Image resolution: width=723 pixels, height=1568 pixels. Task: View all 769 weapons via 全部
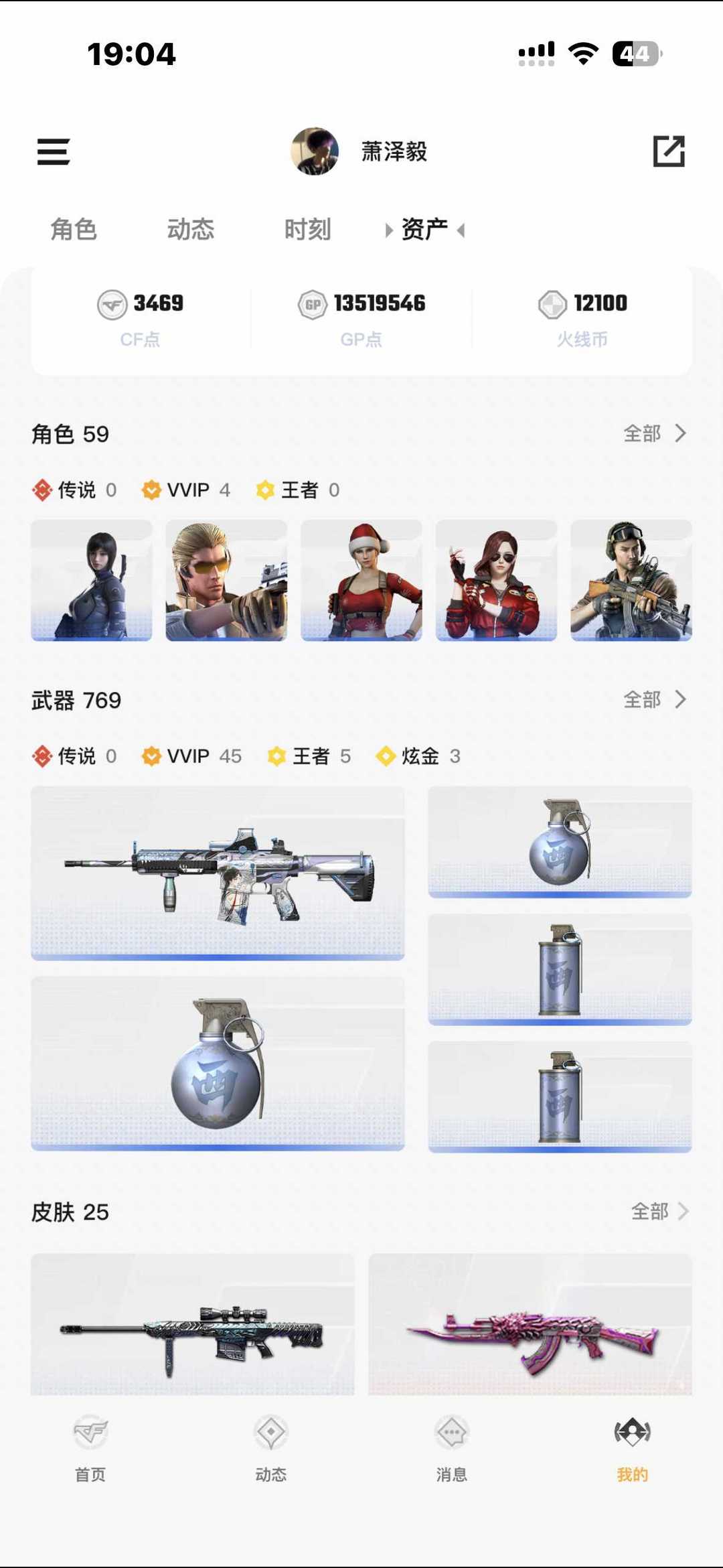(x=654, y=699)
